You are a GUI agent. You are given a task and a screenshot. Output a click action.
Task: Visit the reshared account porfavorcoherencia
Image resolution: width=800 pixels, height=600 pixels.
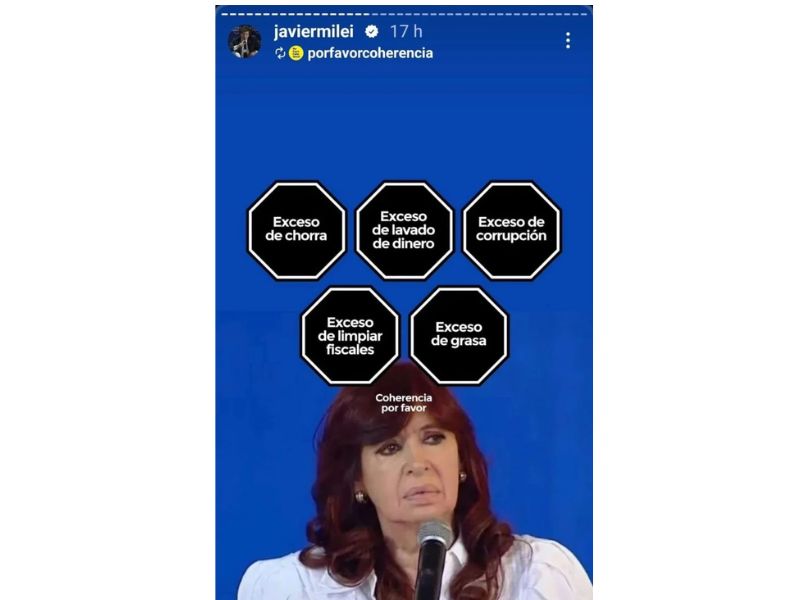coord(369,53)
